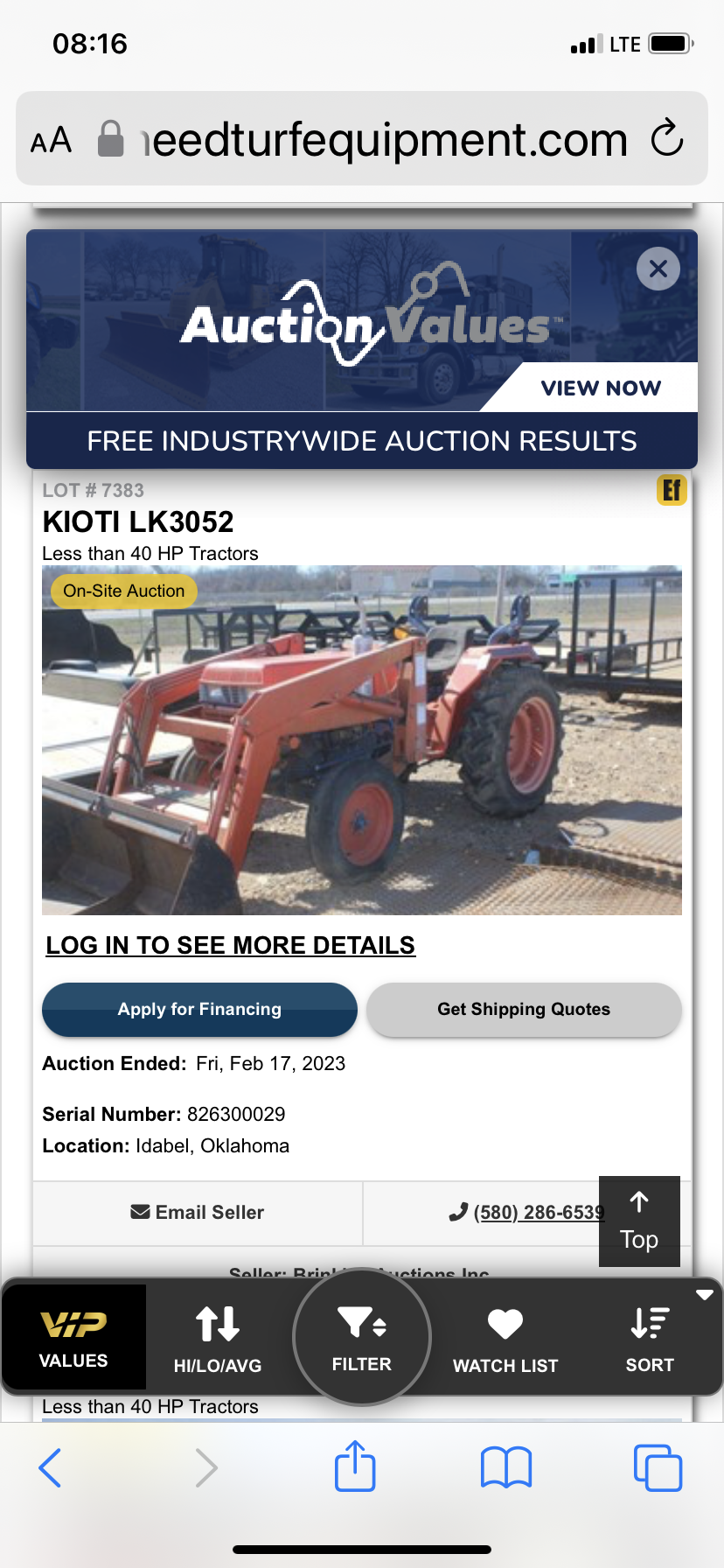The width and height of the screenshot is (724, 1568).
Task: Tap the website address field
Action: (x=385, y=139)
